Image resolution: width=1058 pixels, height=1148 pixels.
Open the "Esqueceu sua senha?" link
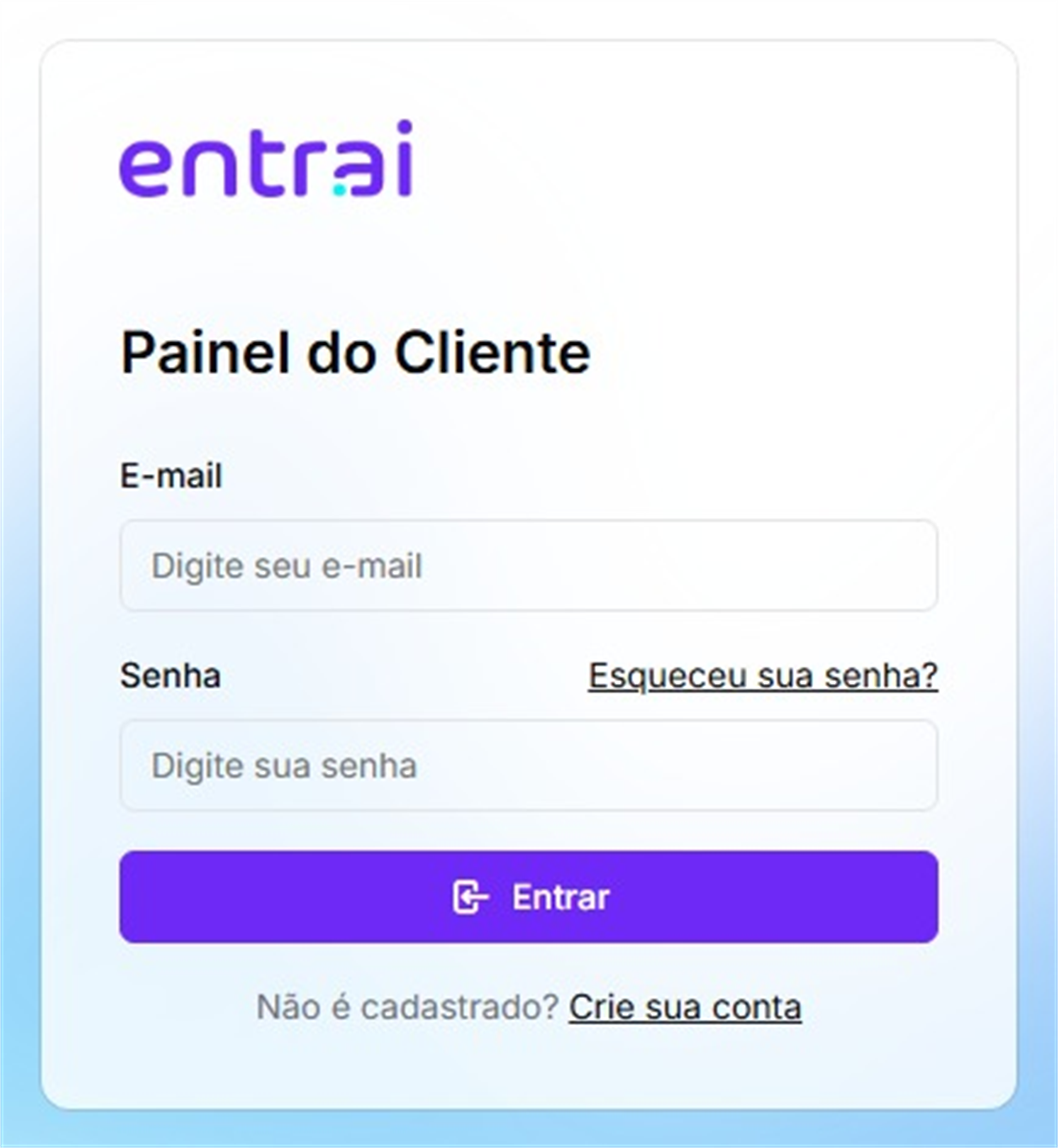pos(763,676)
